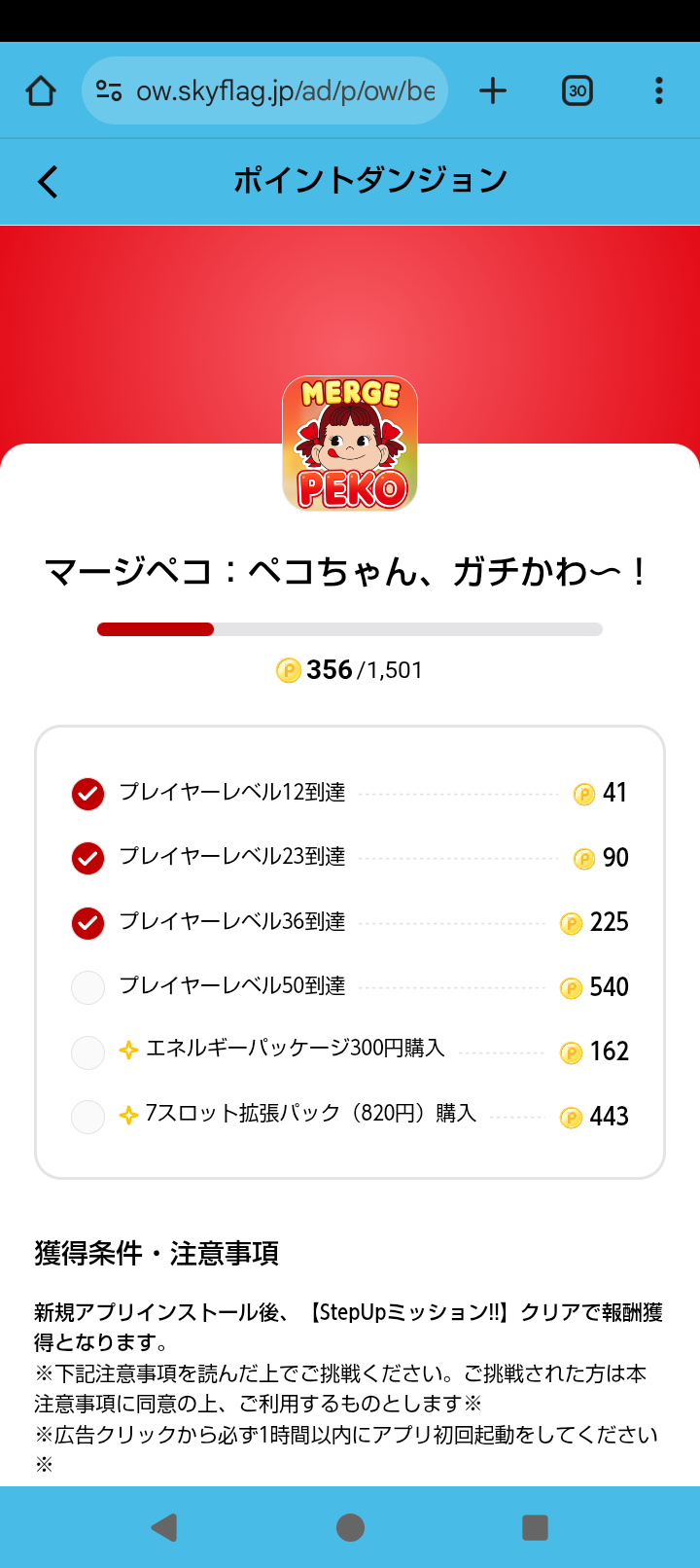
Task: Tap the unchecked circle for プレイヤーレベル50到達
Action: [87, 987]
